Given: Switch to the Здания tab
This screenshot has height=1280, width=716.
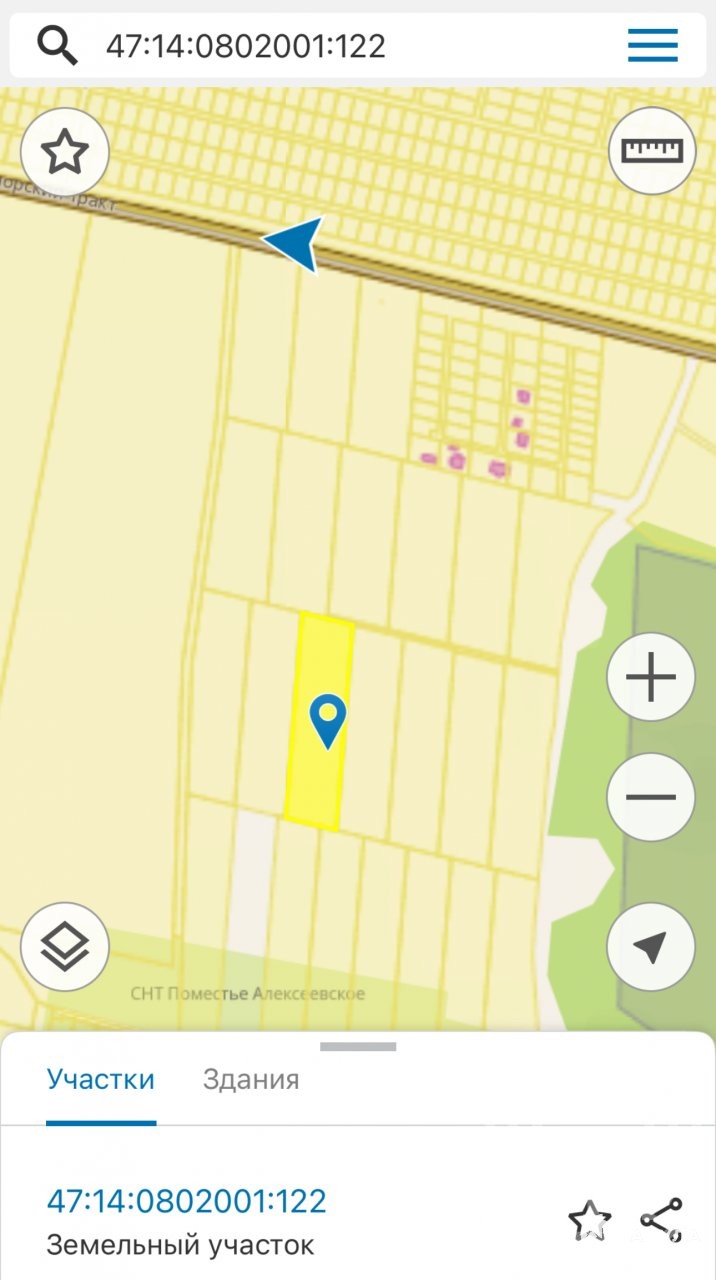Looking at the screenshot, I should 251,1079.
